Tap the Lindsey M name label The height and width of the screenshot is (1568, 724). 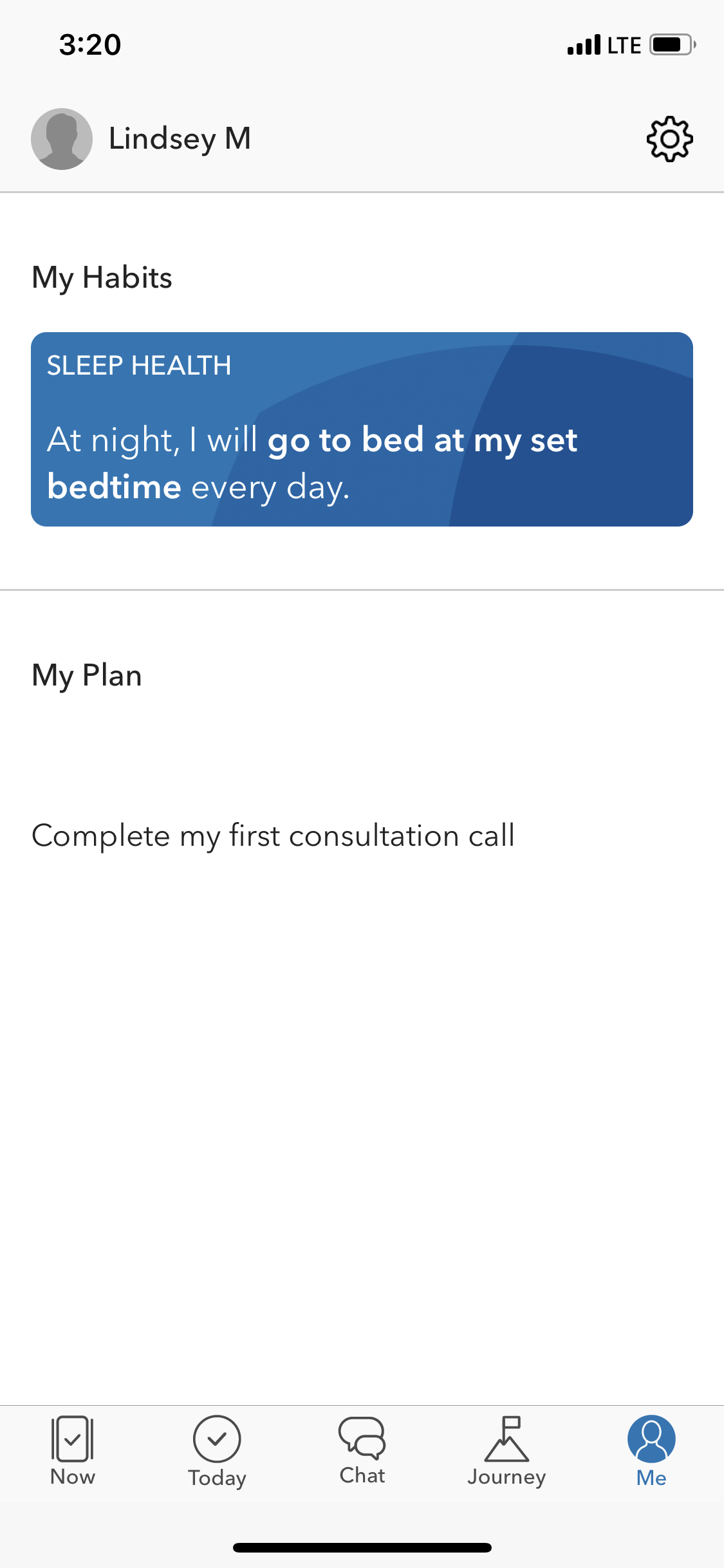tap(180, 138)
